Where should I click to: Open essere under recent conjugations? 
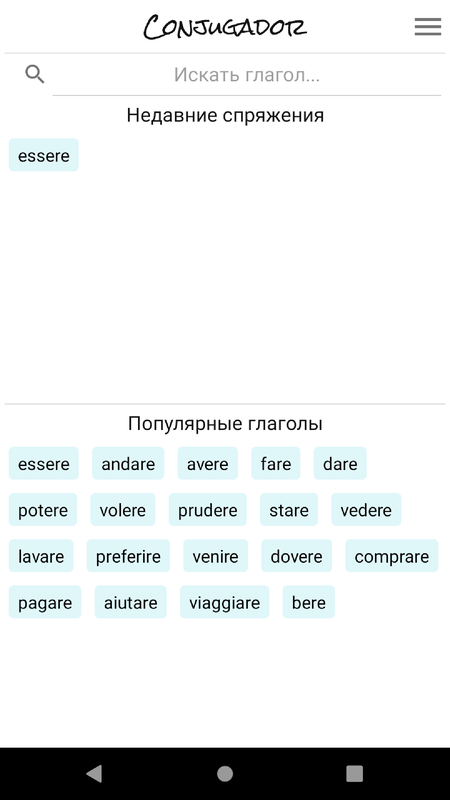click(44, 155)
